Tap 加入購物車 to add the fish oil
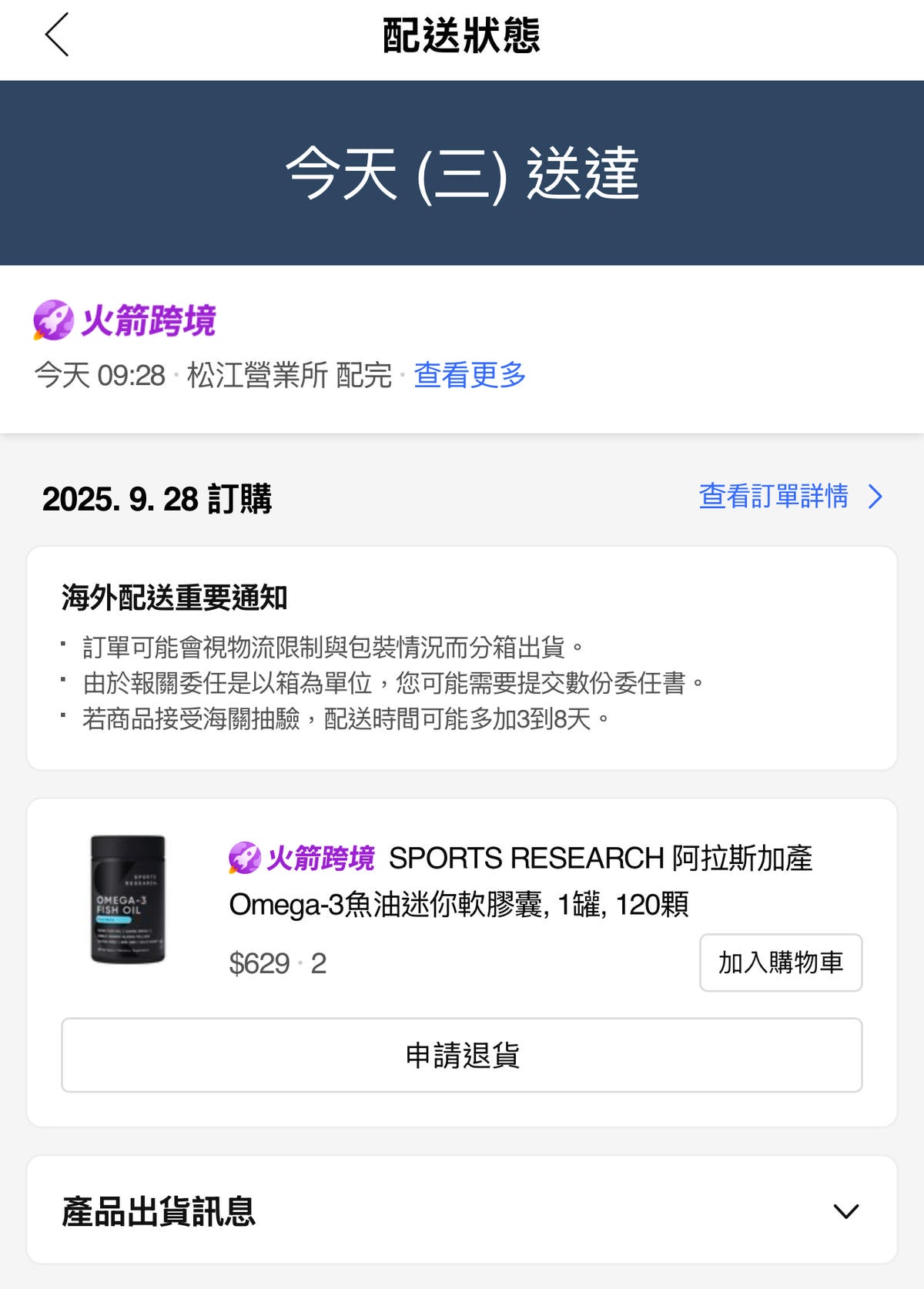 pyautogui.click(x=780, y=963)
